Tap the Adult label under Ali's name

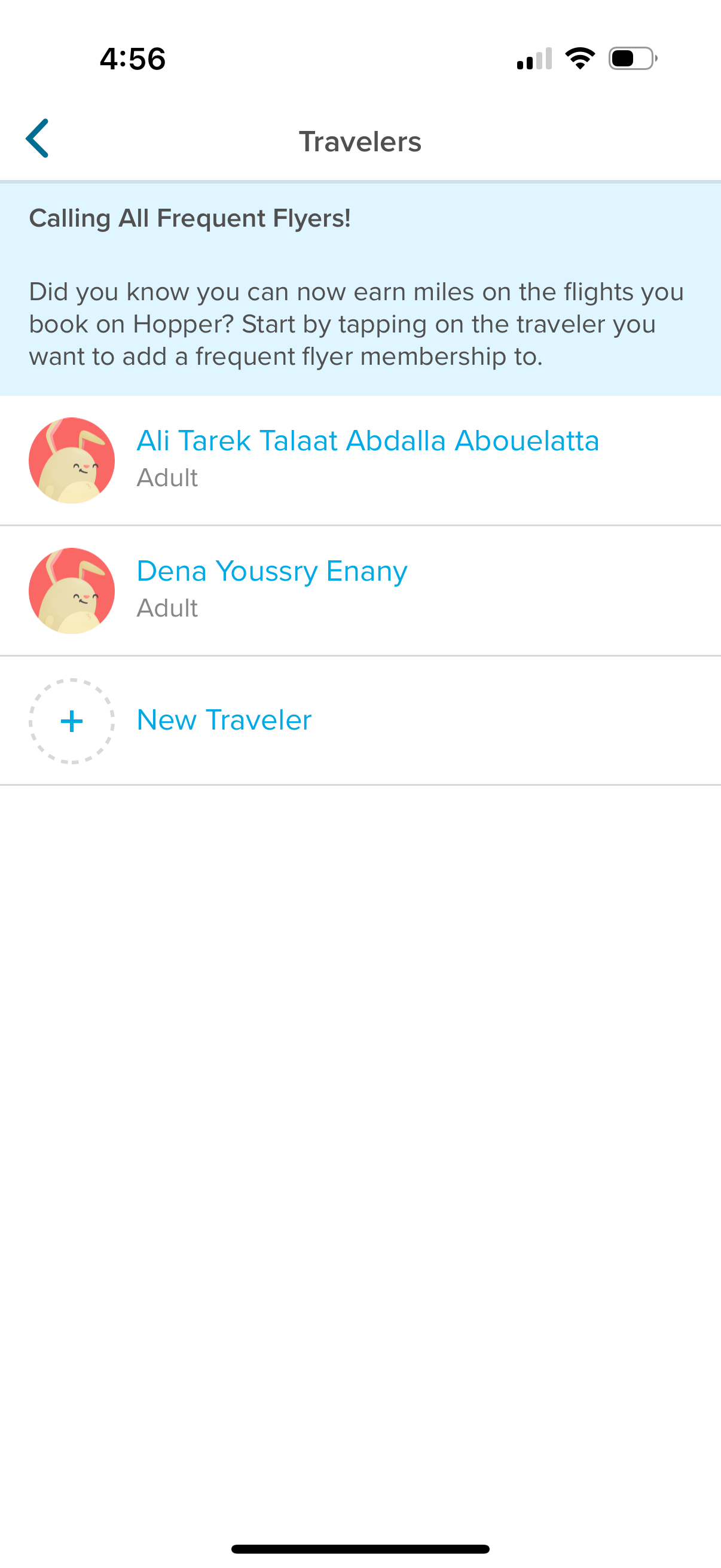[167, 478]
